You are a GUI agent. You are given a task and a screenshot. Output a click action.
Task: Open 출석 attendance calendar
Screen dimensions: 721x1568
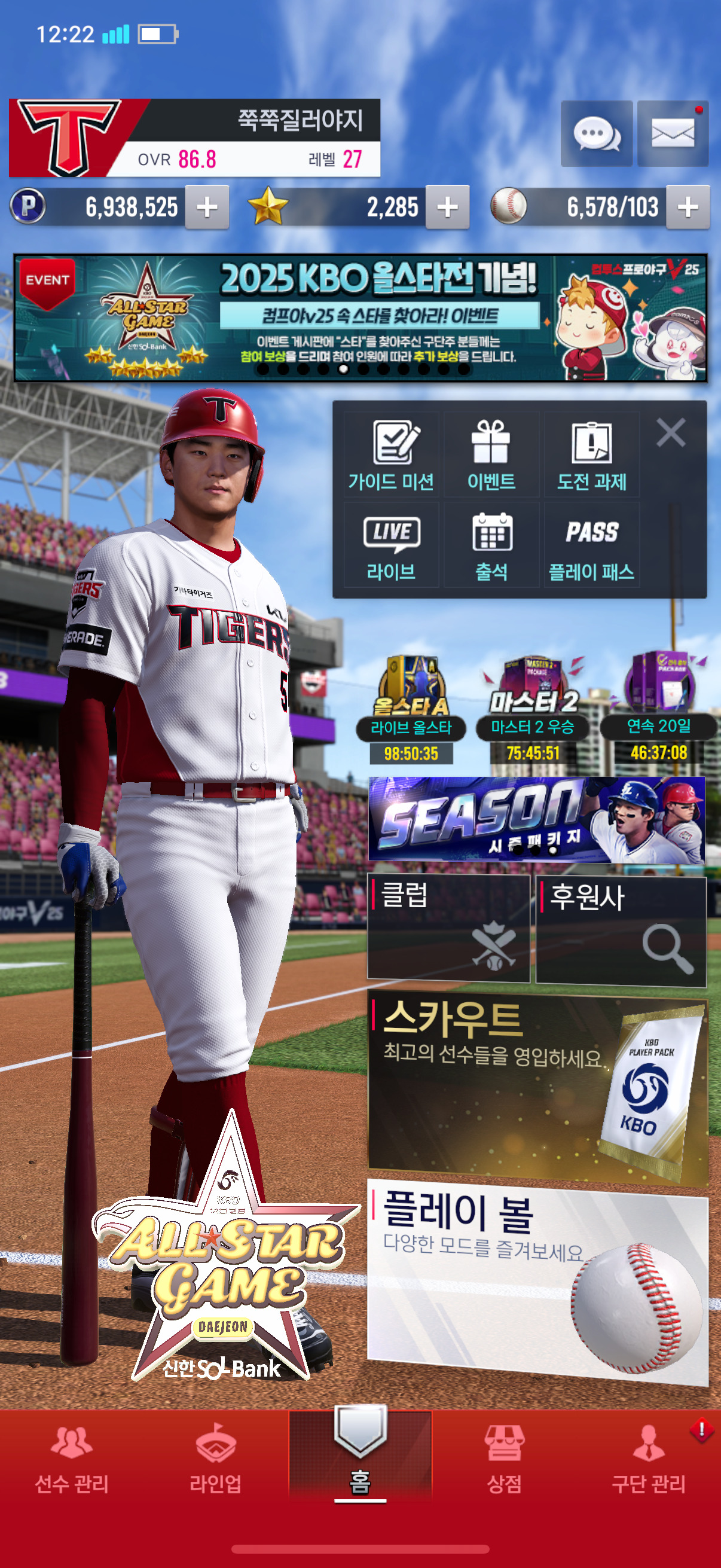coord(491,545)
